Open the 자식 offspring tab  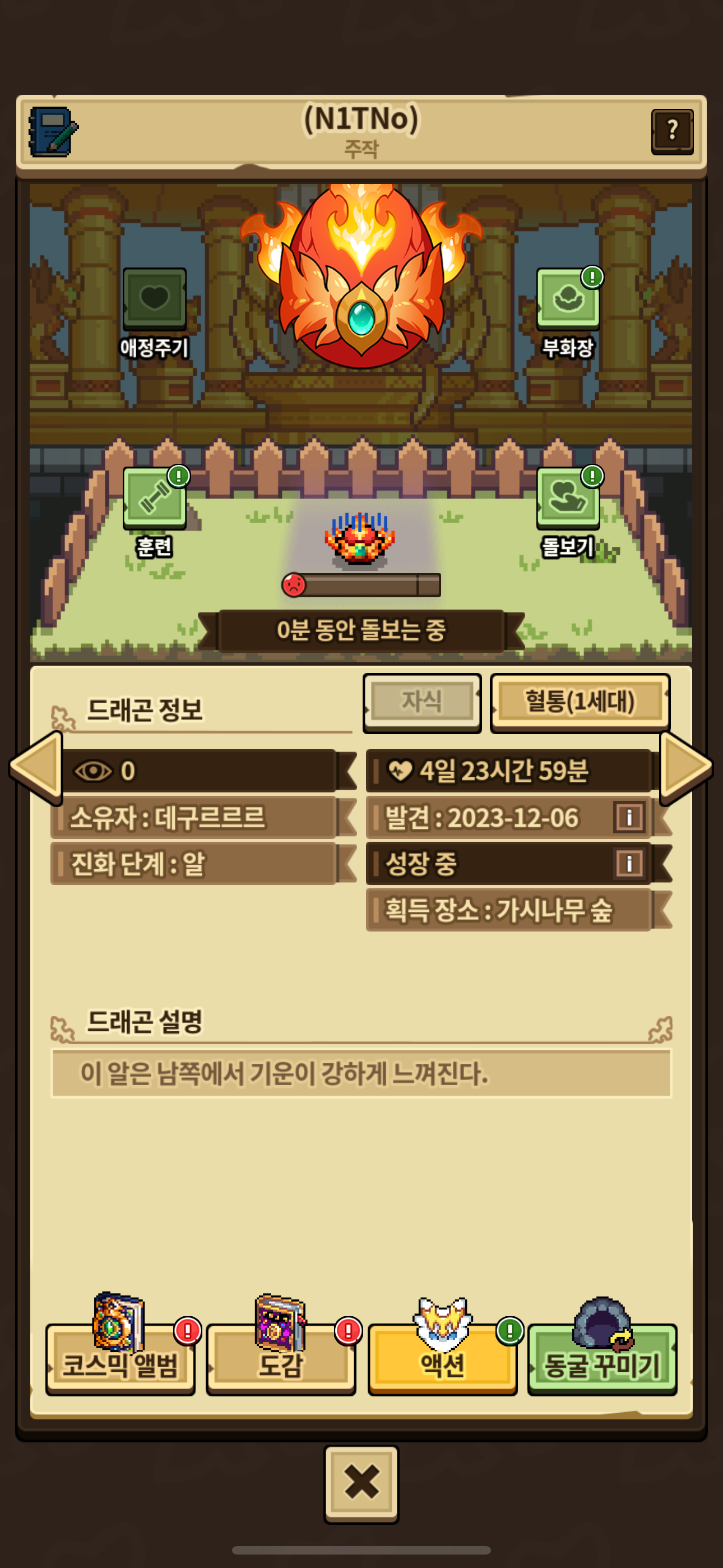pyautogui.click(x=421, y=702)
